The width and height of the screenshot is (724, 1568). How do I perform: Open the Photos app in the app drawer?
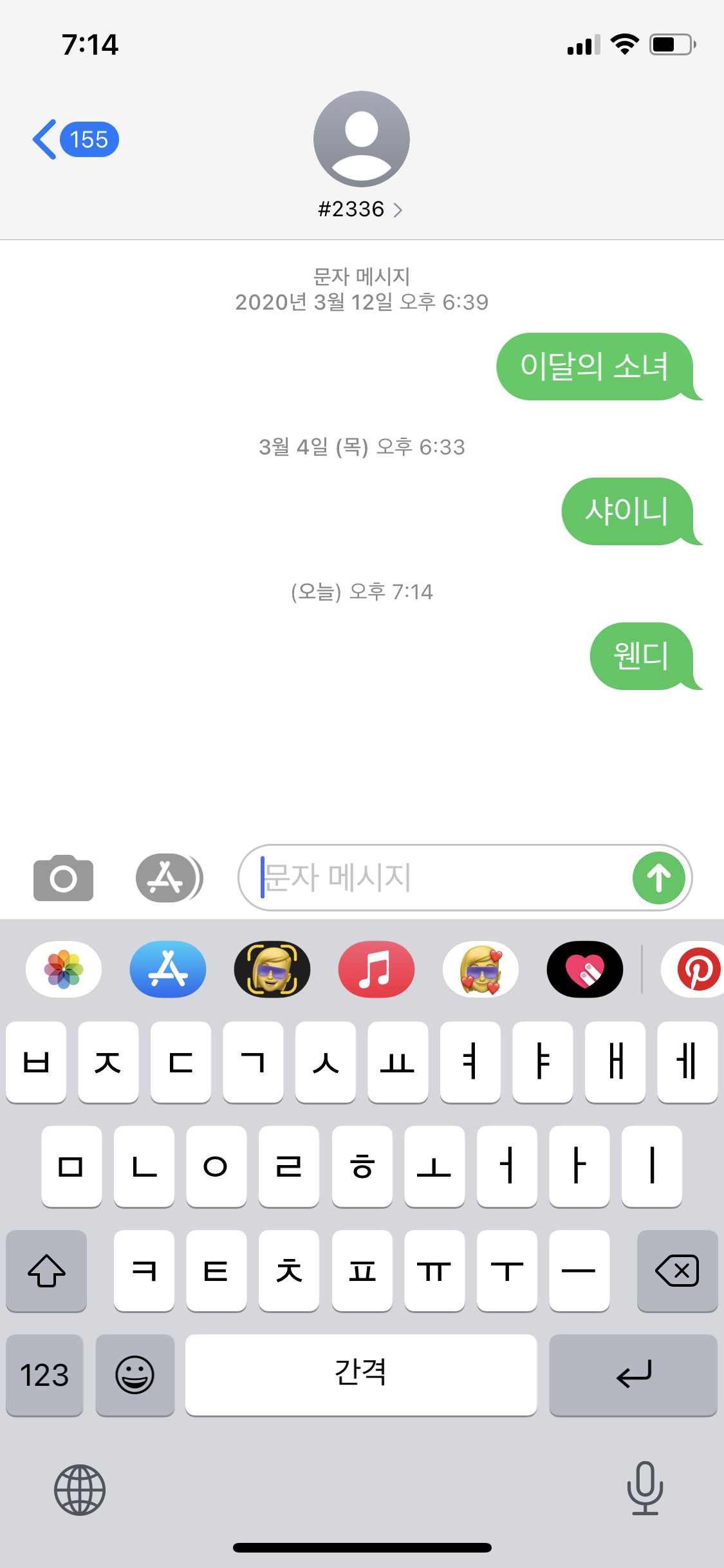pyautogui.click(x=62, y=969)
